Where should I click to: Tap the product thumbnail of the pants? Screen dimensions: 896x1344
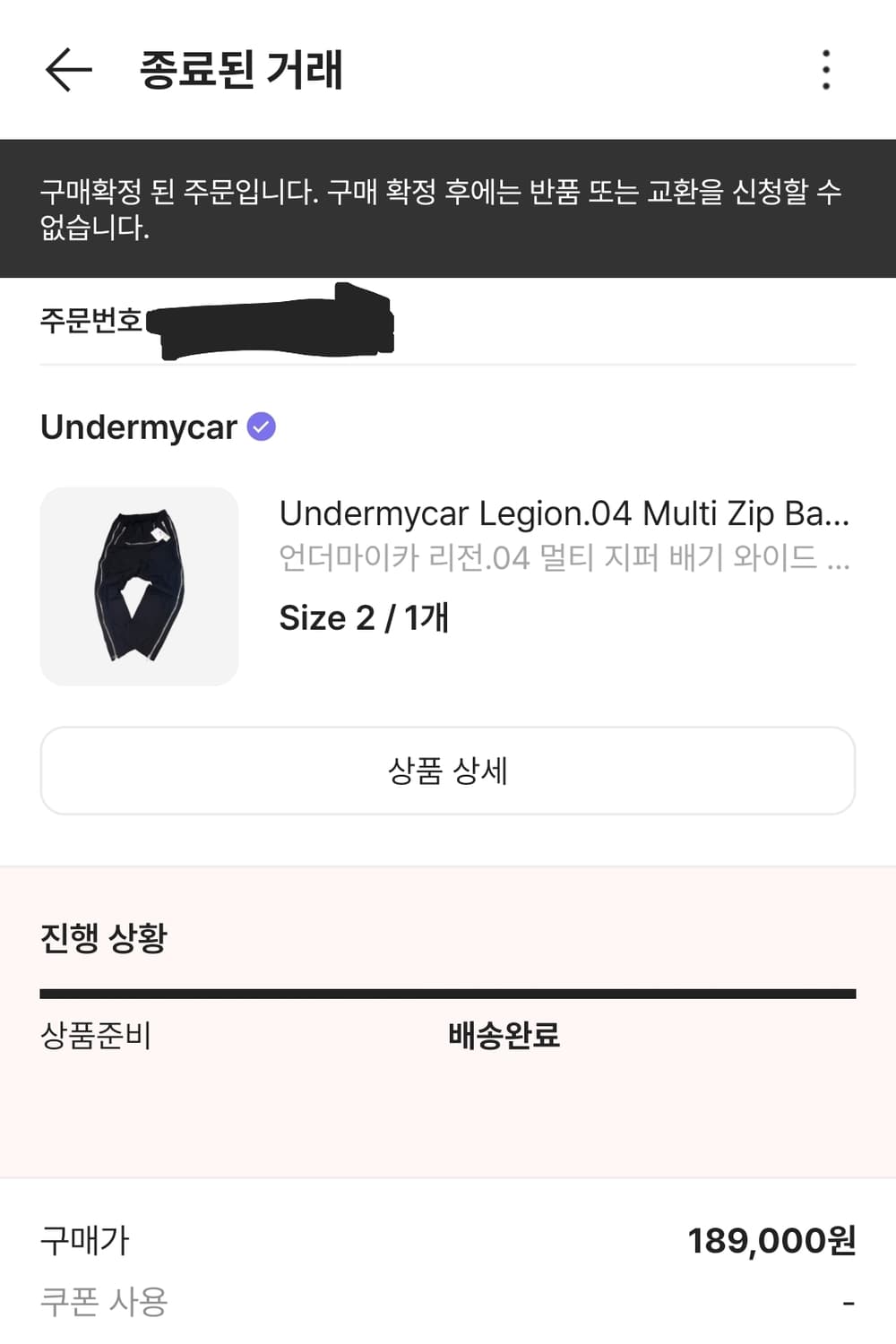(140, 586)
